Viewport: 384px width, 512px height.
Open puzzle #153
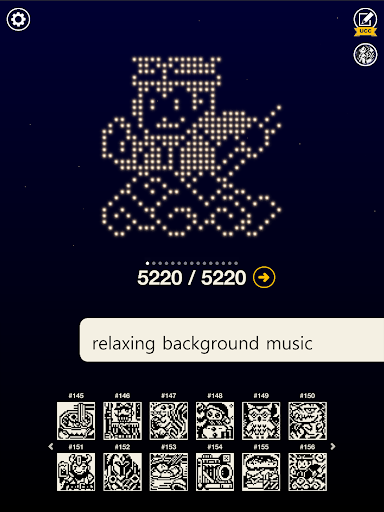pyautogui.click(x=169, y=472)
